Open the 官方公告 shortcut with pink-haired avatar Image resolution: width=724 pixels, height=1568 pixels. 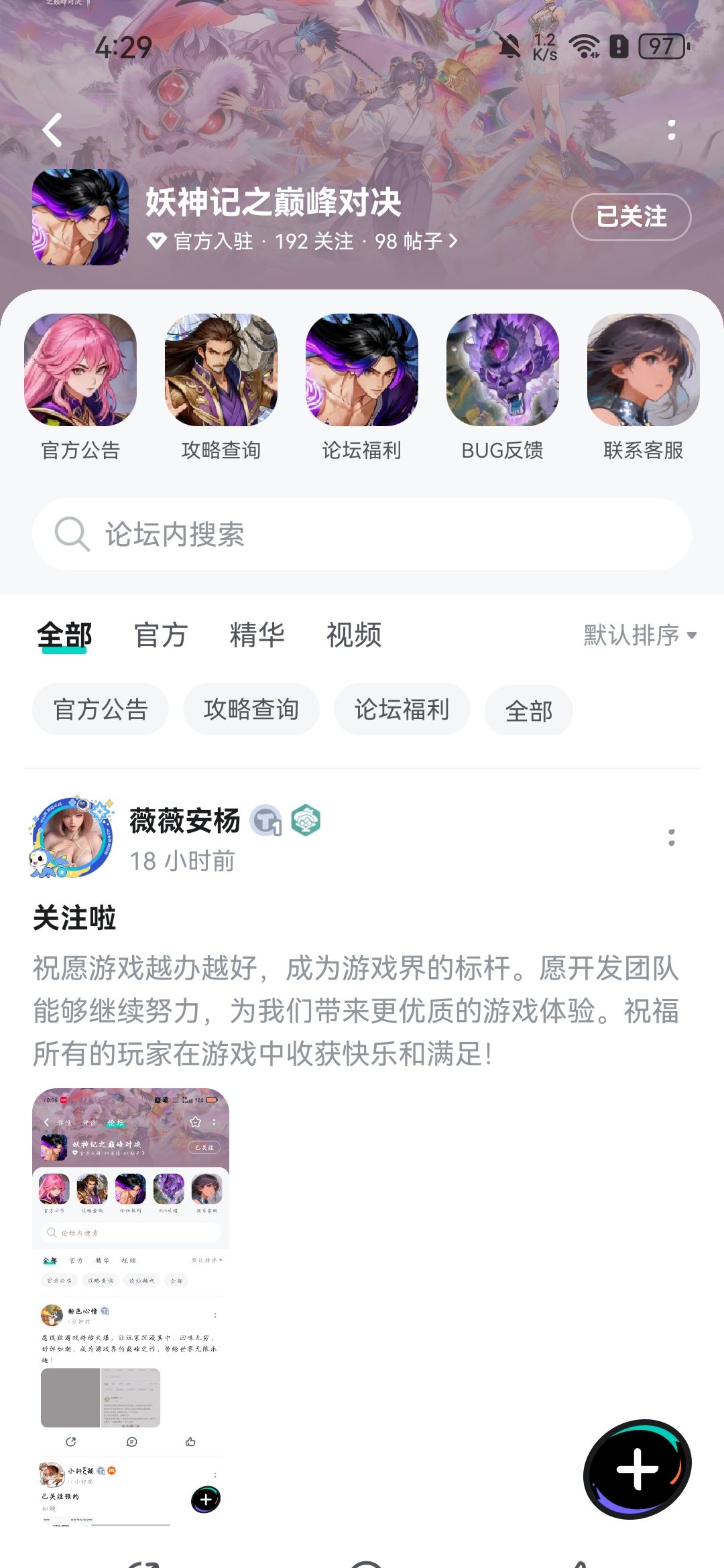80,387
